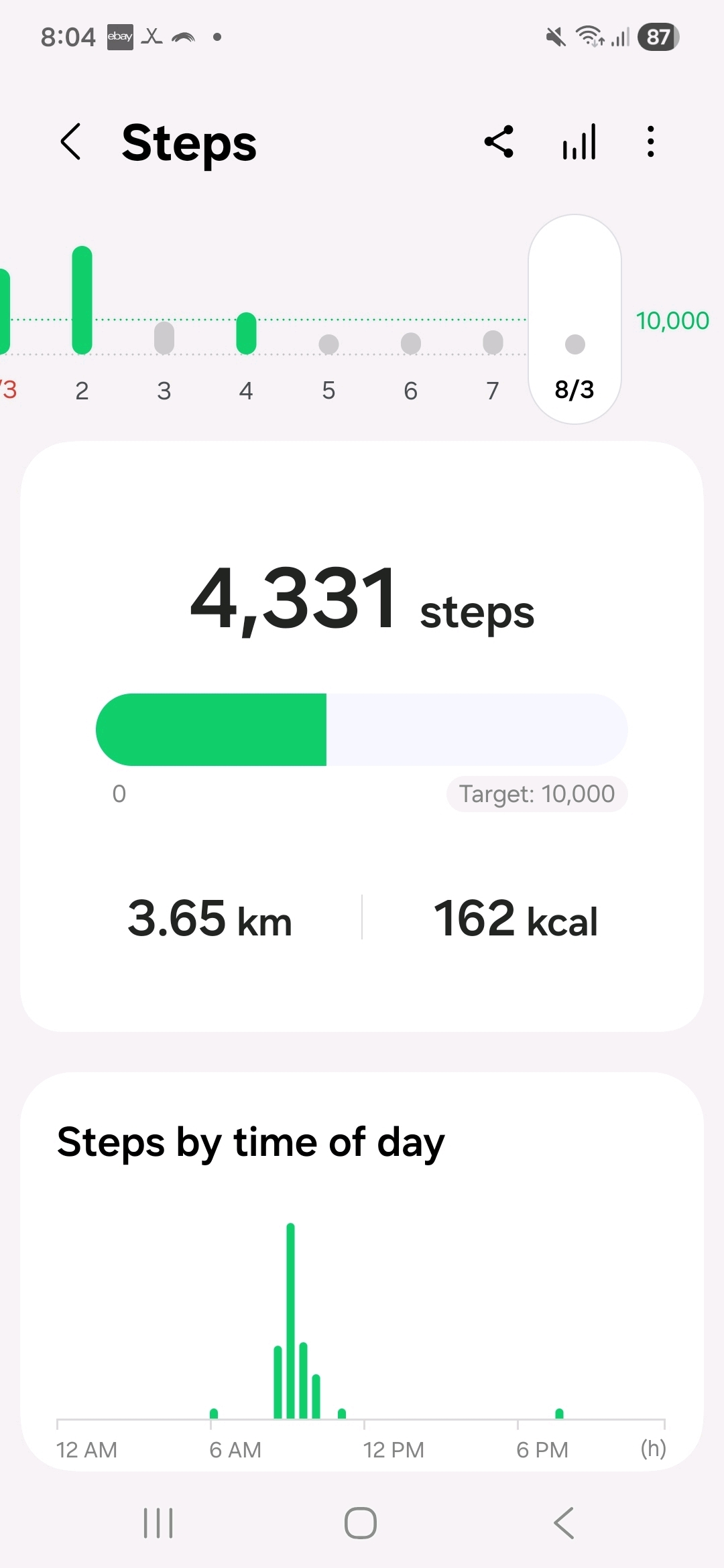
Task: Open the more options menu
Action: tap(650, 142)
